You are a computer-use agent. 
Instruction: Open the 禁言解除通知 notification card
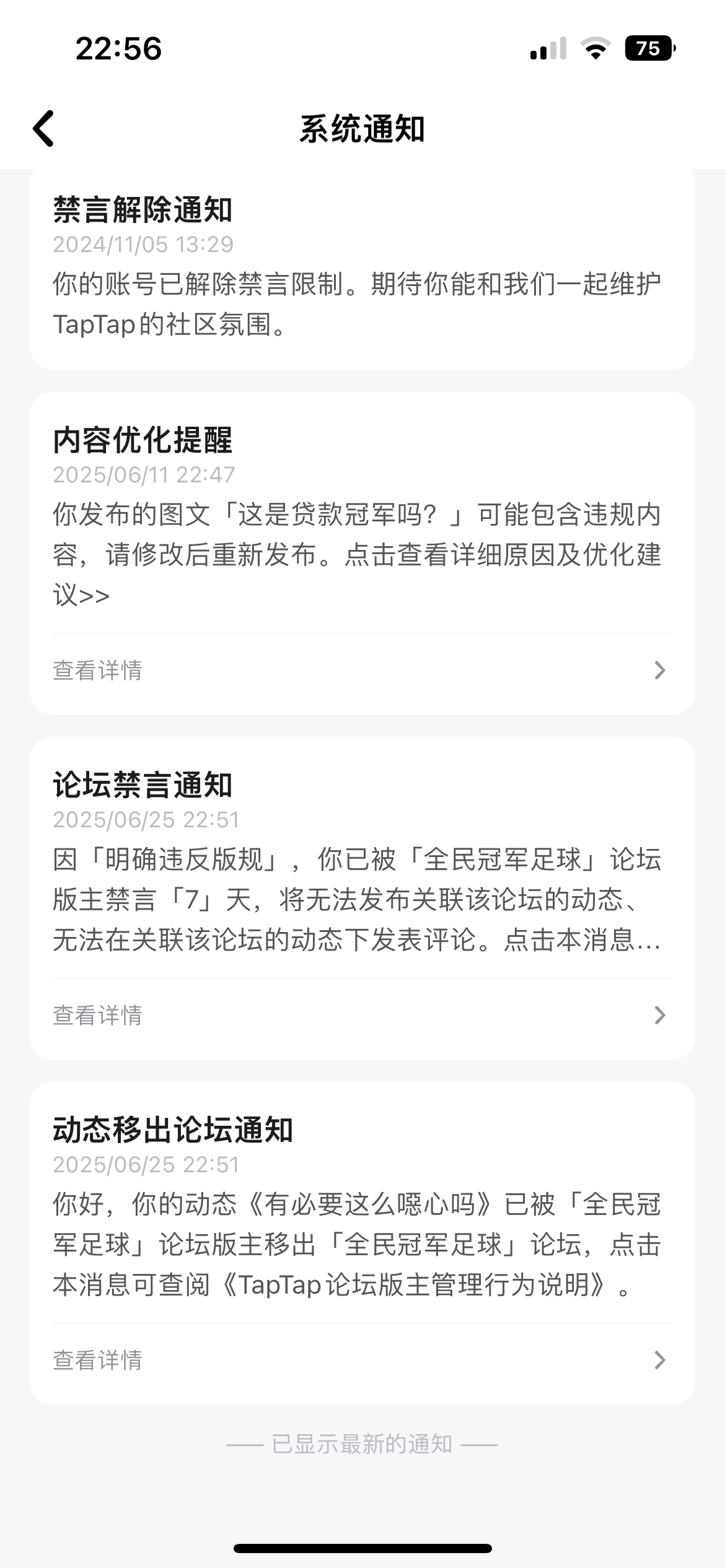click(x=362, y=269)
